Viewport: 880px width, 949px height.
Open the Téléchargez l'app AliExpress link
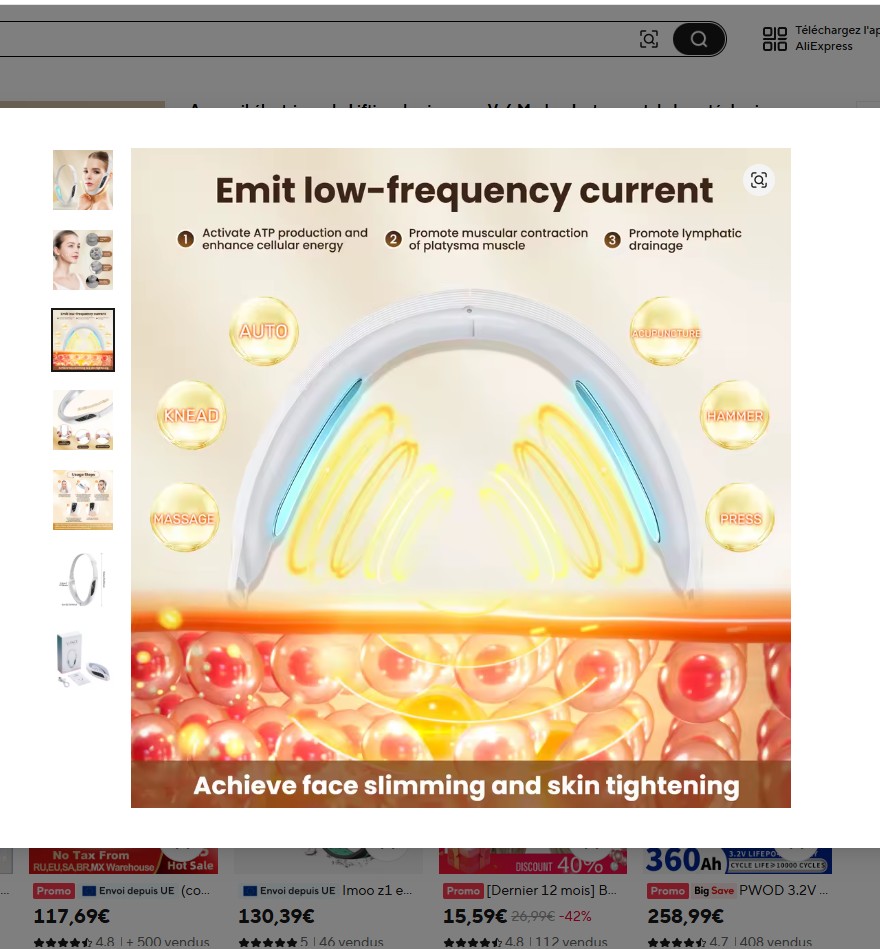point(820,38)
